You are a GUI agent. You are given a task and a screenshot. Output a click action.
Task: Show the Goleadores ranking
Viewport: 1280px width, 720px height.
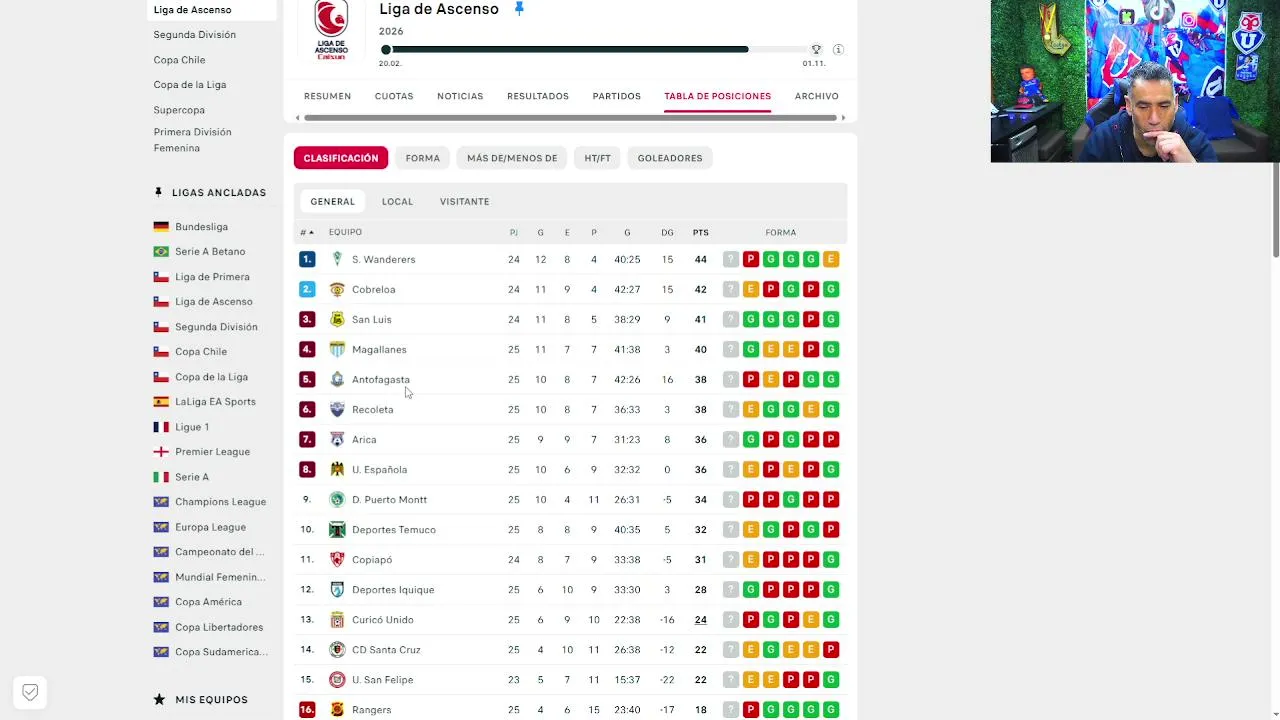670,158
